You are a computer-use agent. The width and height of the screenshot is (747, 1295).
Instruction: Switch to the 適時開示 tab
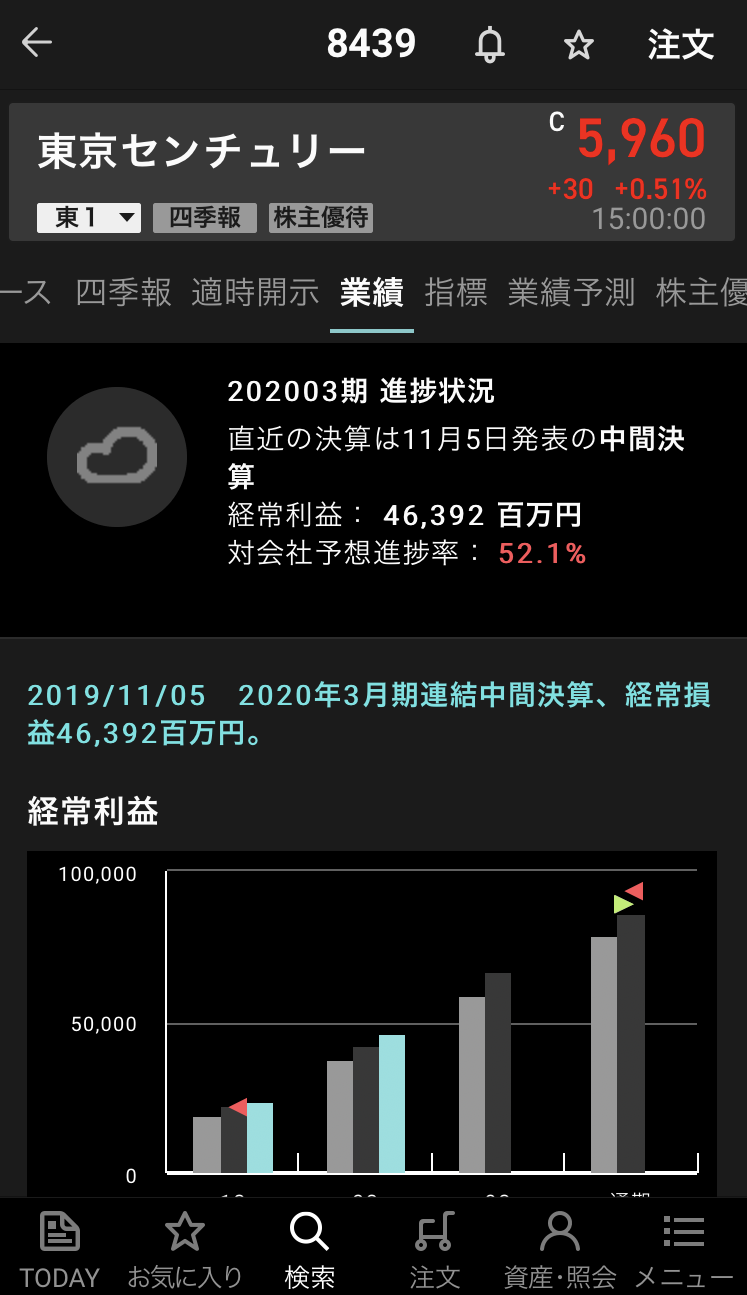pyautogui.click(x=255, y=292)
